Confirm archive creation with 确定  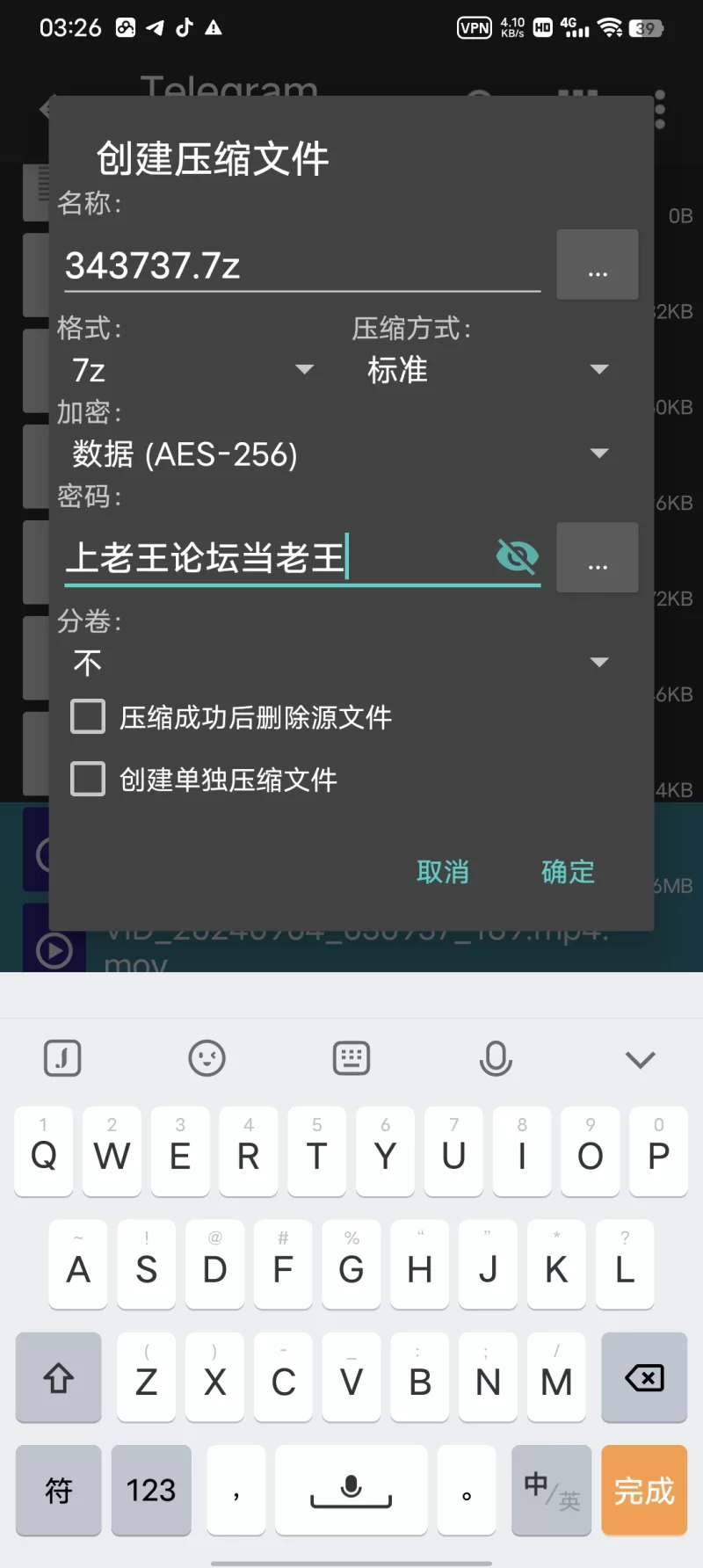click(x=568, y=872)
